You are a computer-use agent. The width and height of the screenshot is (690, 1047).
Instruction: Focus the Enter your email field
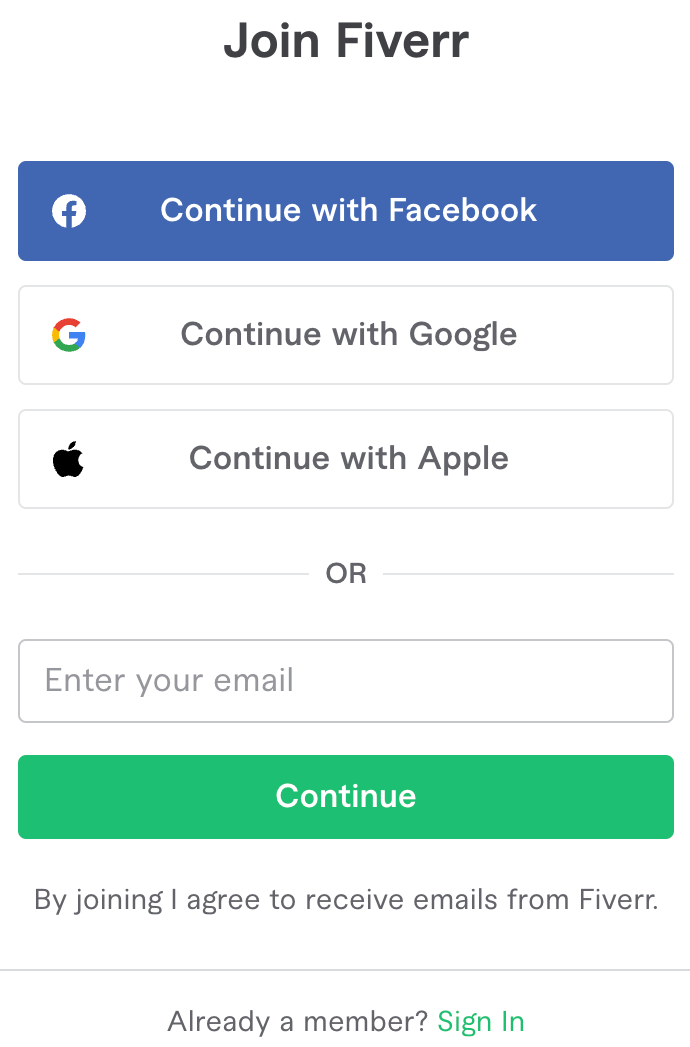[x=346, y=681]
